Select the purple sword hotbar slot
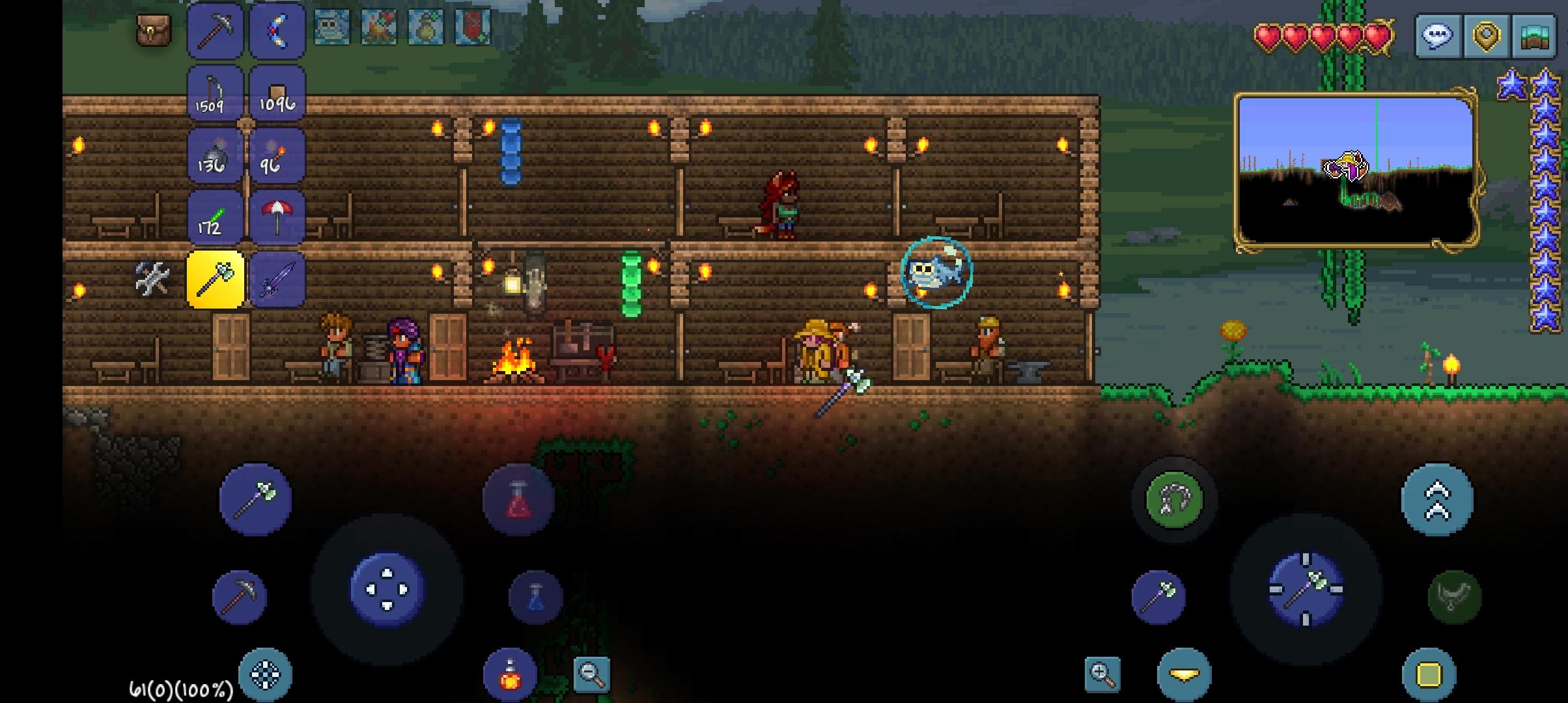This screenshot has width=1568, height=703. [278, 280]
